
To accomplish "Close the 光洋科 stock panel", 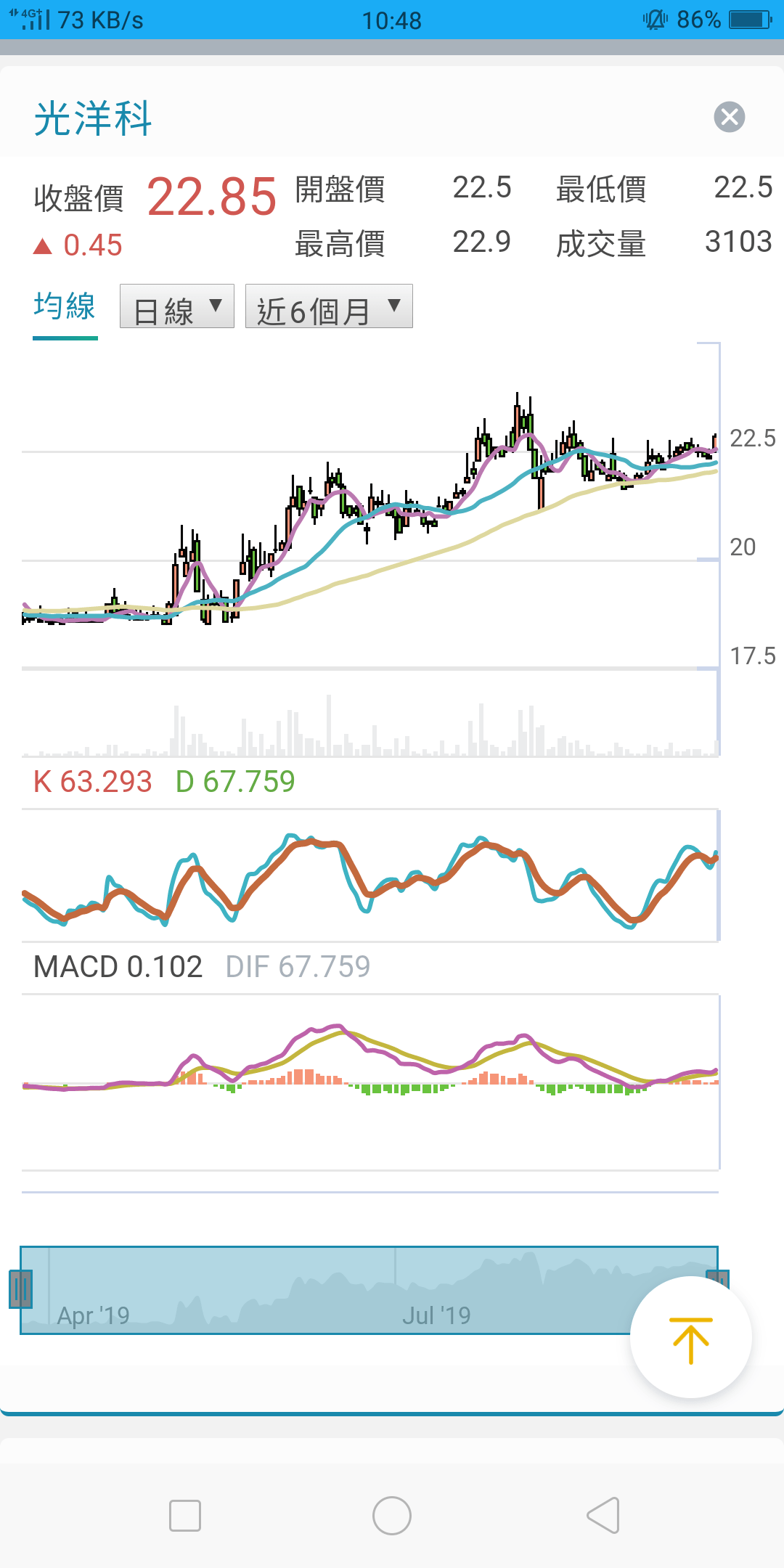I will click(729, 117).
